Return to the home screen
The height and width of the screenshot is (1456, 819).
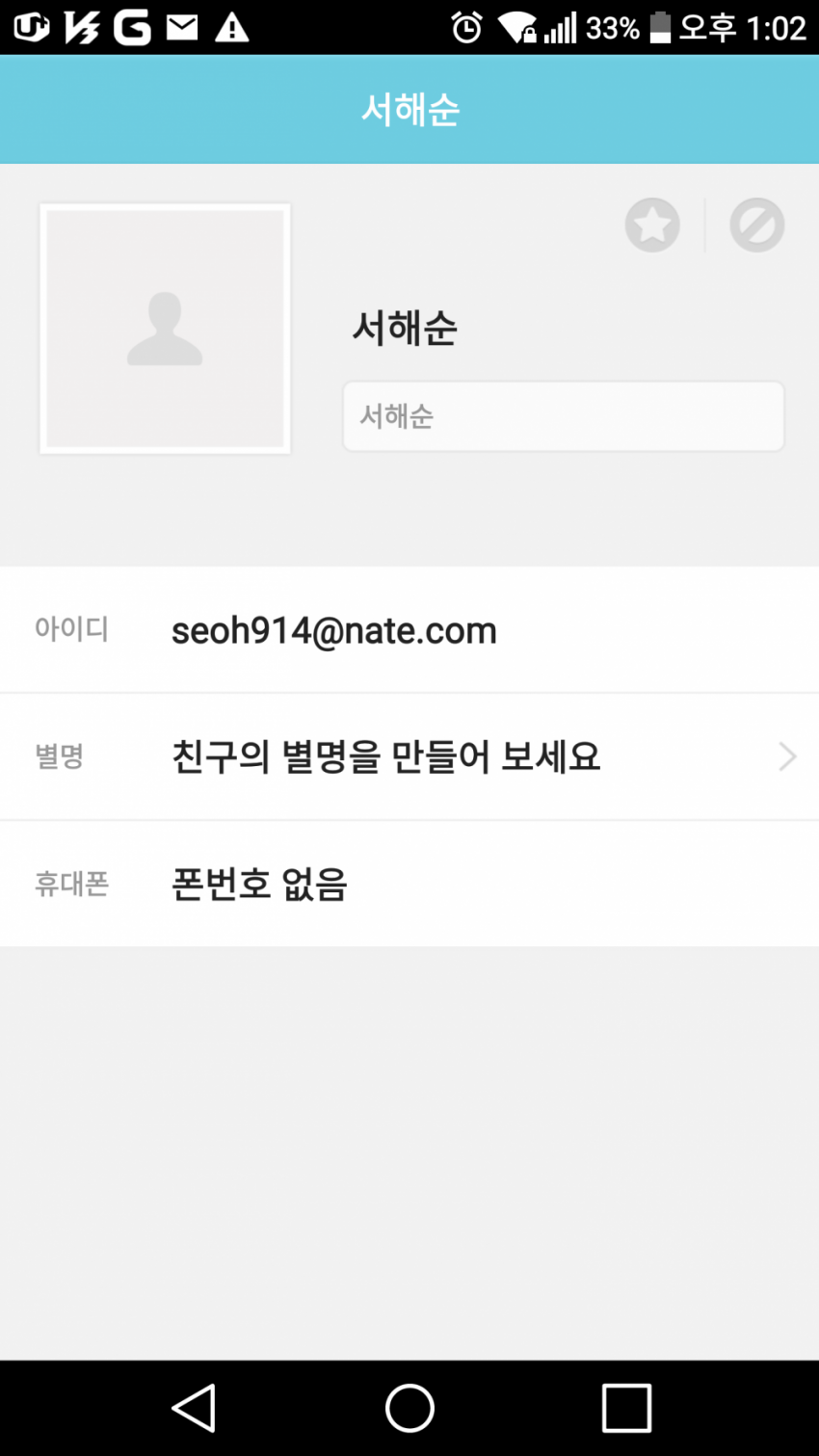(x=409, y=1408)
